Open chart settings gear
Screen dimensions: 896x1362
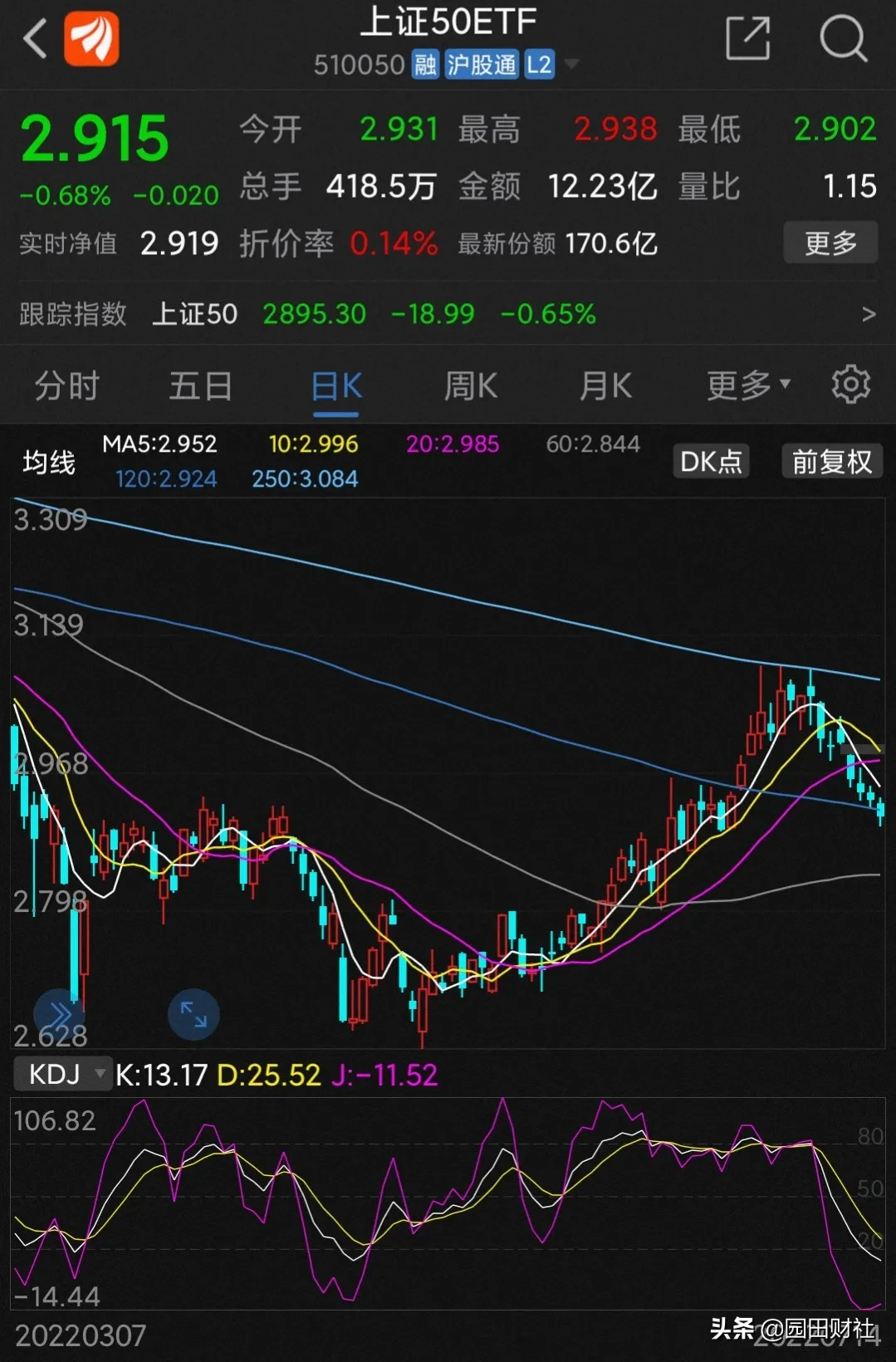(x=851, y=385)
